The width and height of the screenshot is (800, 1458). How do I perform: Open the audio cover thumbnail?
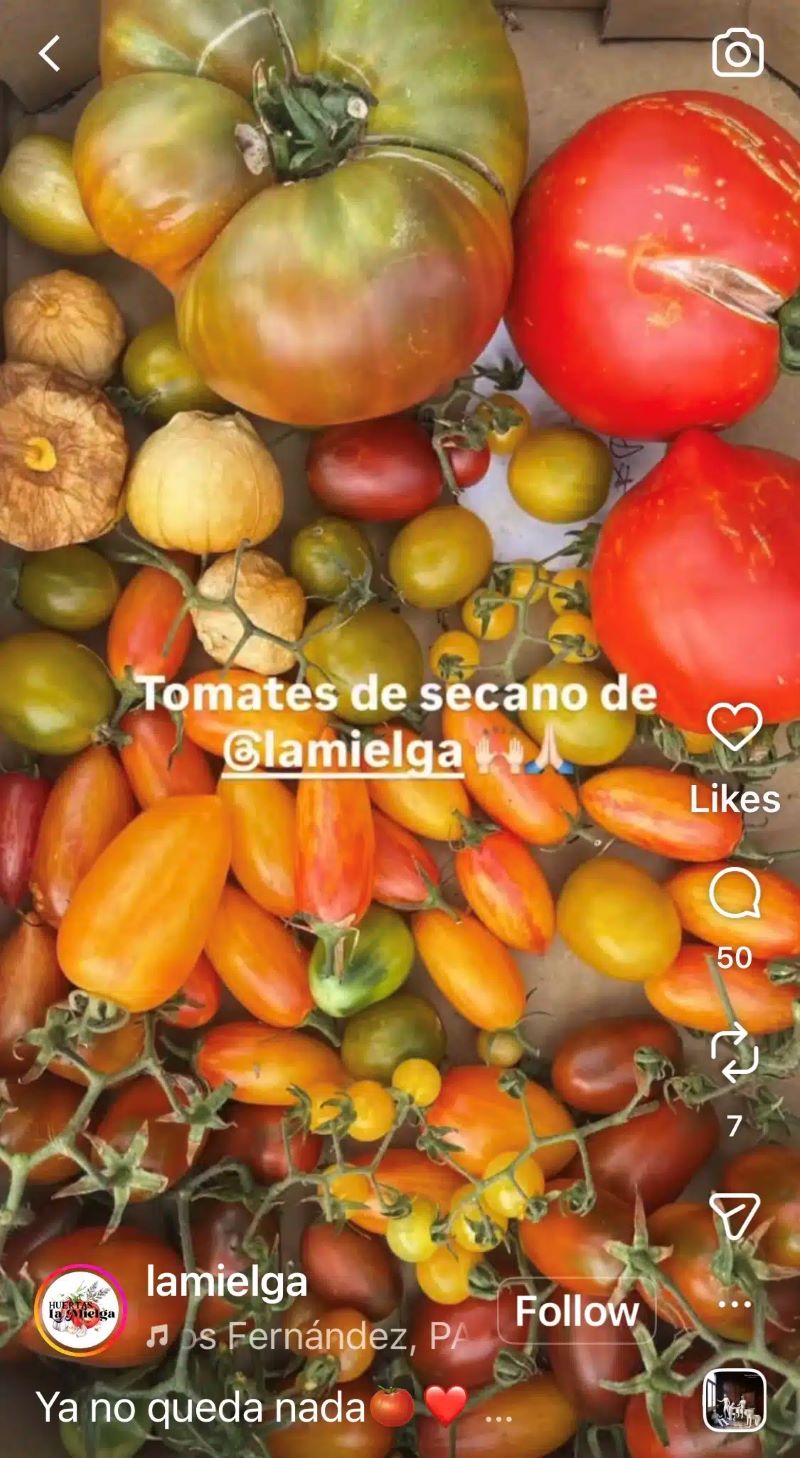click(734, 1400)
